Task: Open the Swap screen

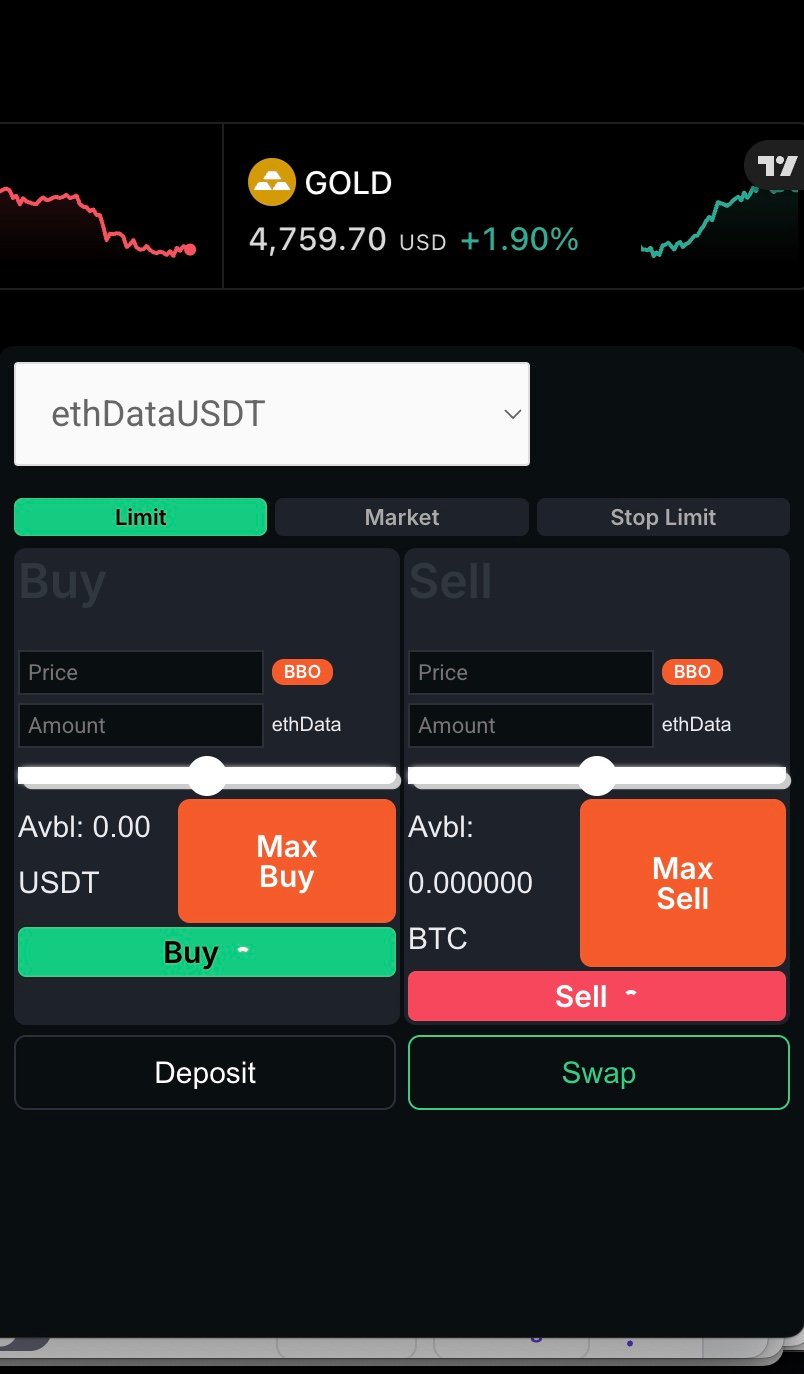Action: pos(598,1073)
